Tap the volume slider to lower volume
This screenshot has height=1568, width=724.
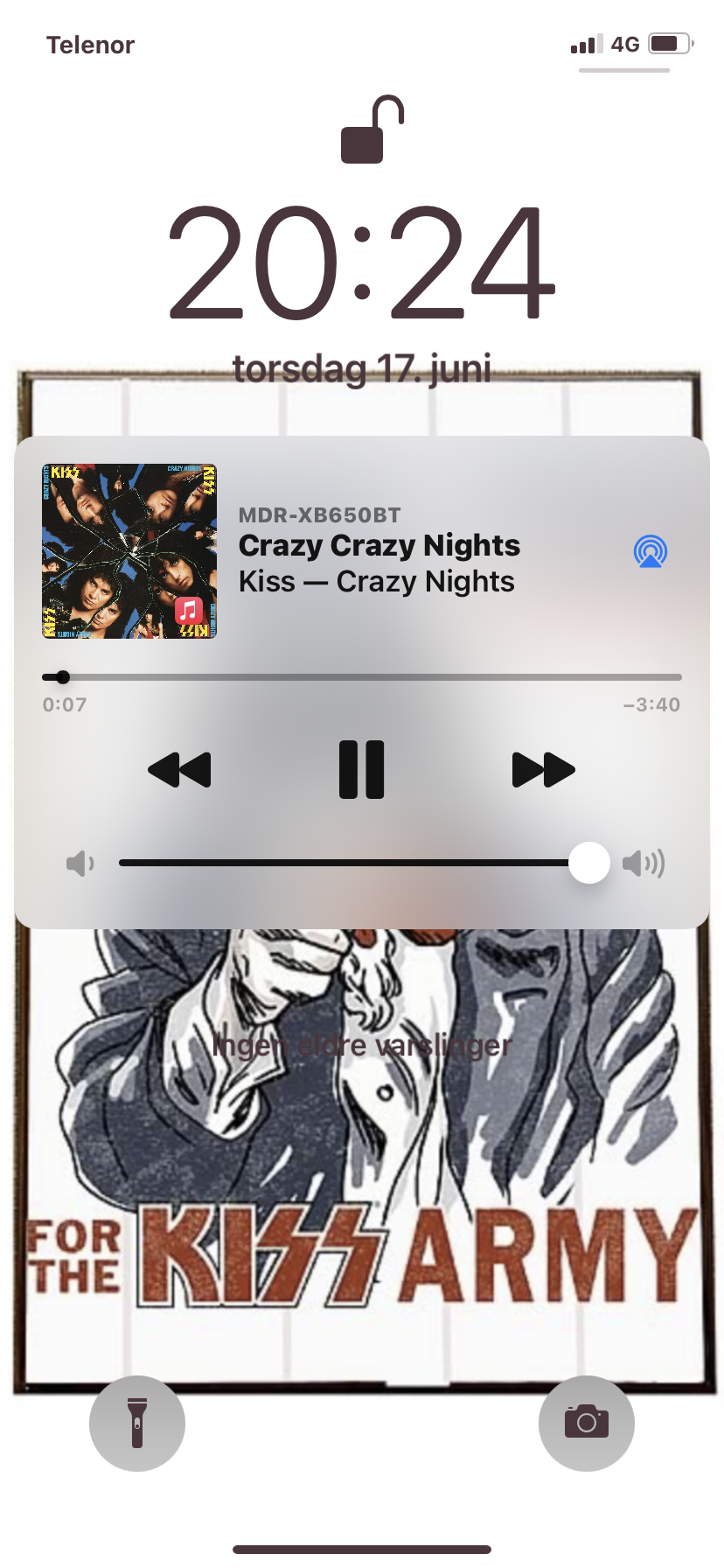pos(262,863)
